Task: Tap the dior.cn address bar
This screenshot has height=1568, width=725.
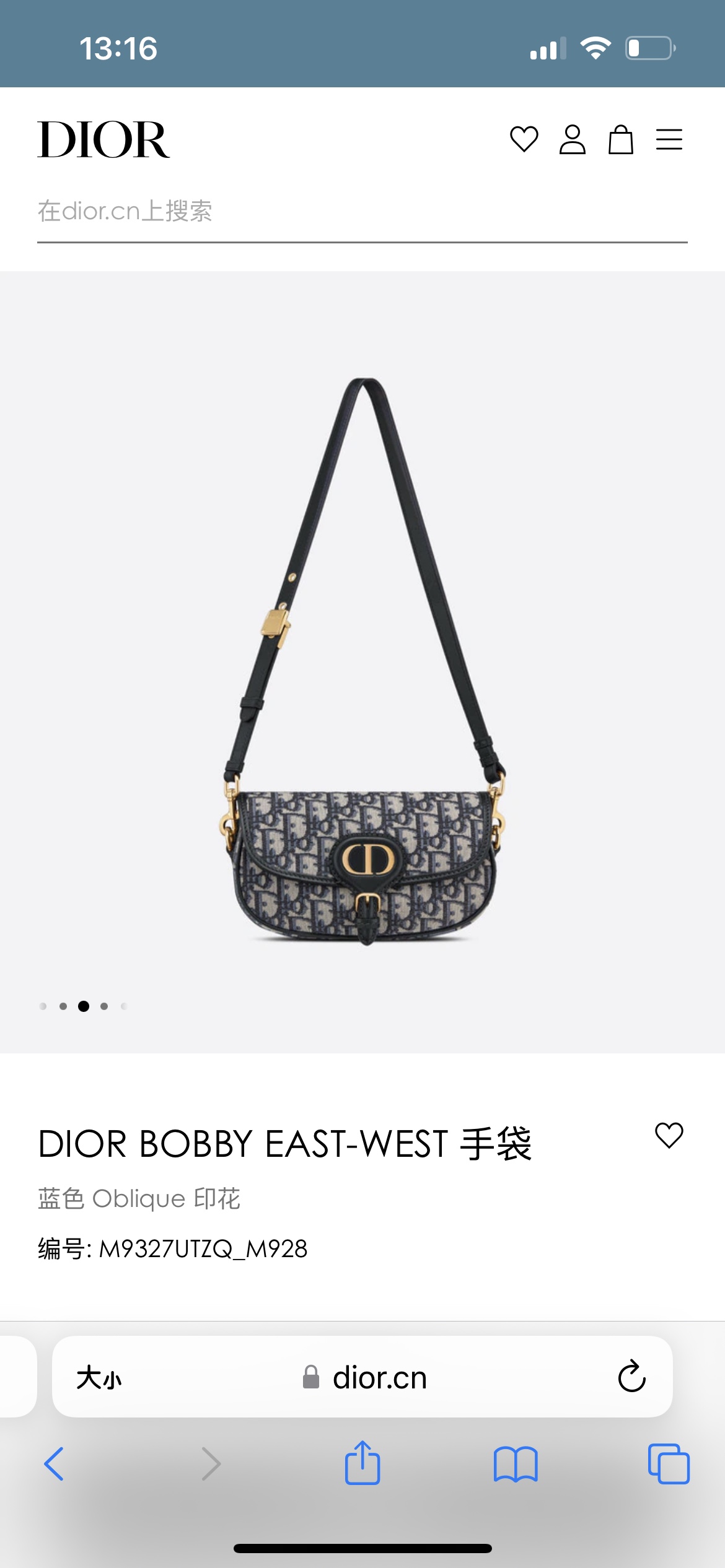Action: (362, 1377)
